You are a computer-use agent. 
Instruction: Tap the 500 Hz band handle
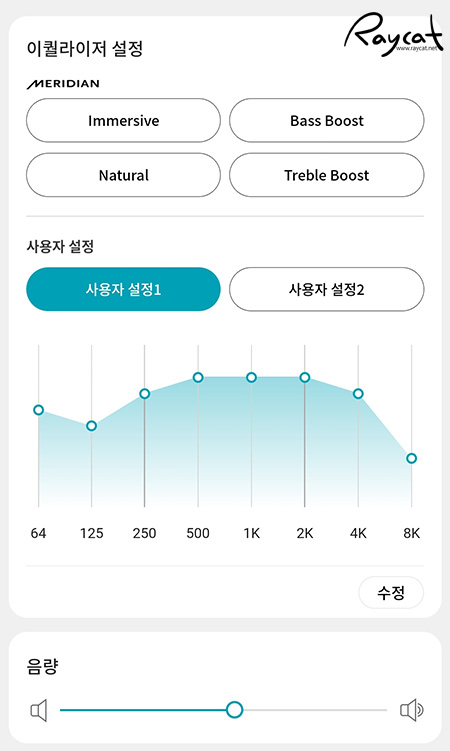click(198, 377)
